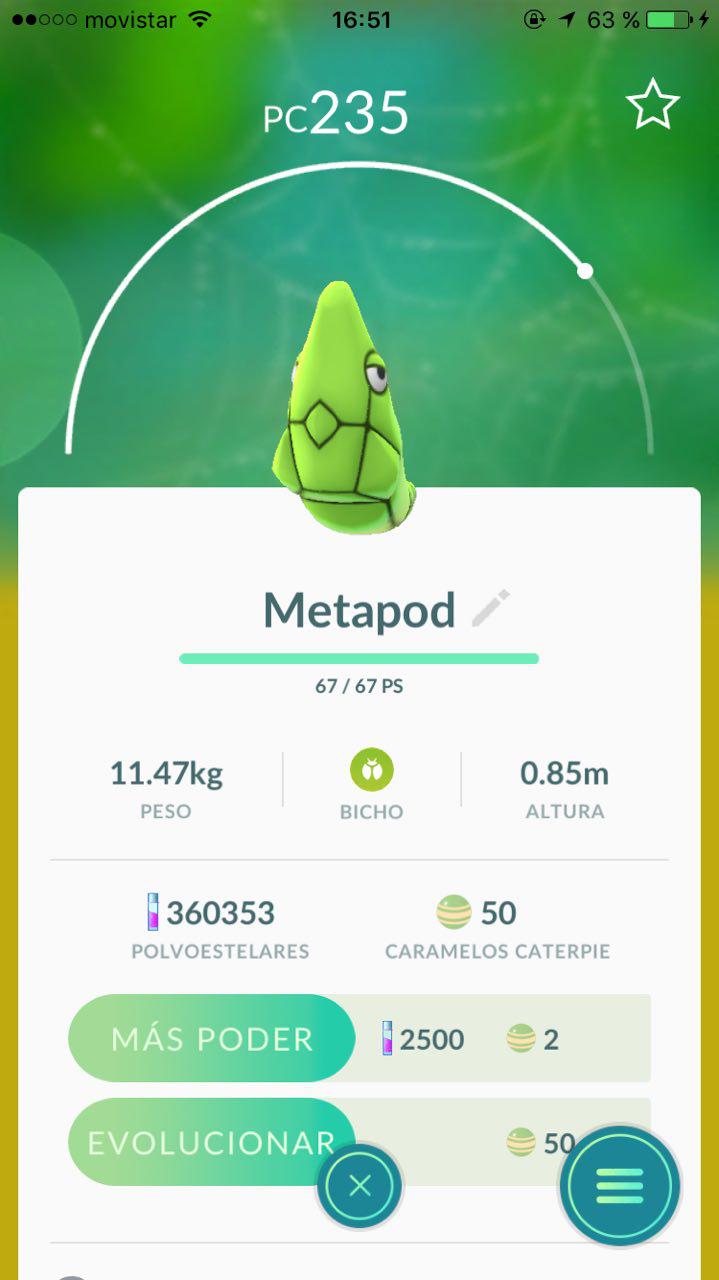Edit Metapod's nickname with the pencil icon

point(491,608)
